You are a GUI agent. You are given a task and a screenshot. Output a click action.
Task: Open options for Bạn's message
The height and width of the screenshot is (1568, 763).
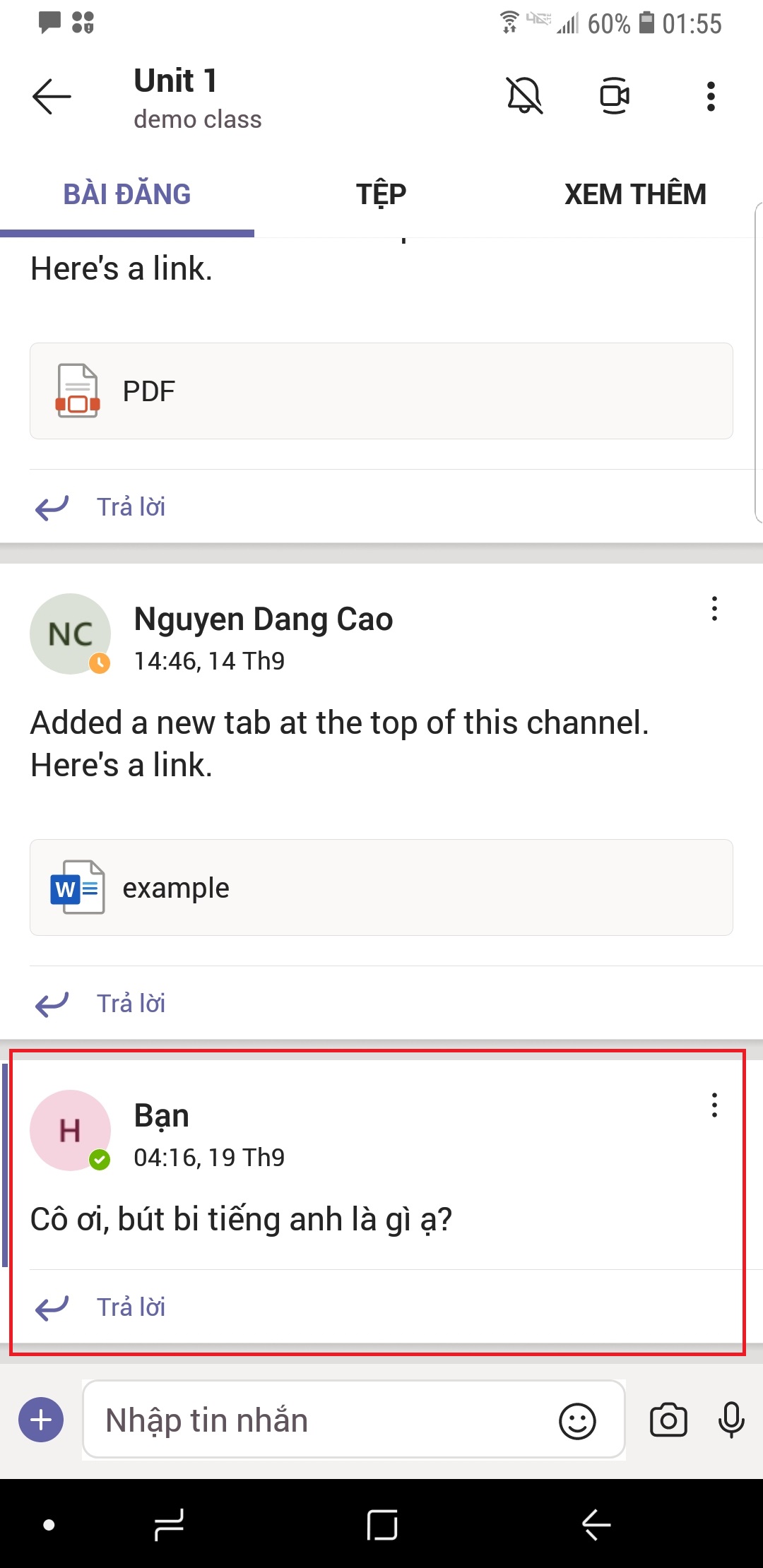[x=714, y=1105]
